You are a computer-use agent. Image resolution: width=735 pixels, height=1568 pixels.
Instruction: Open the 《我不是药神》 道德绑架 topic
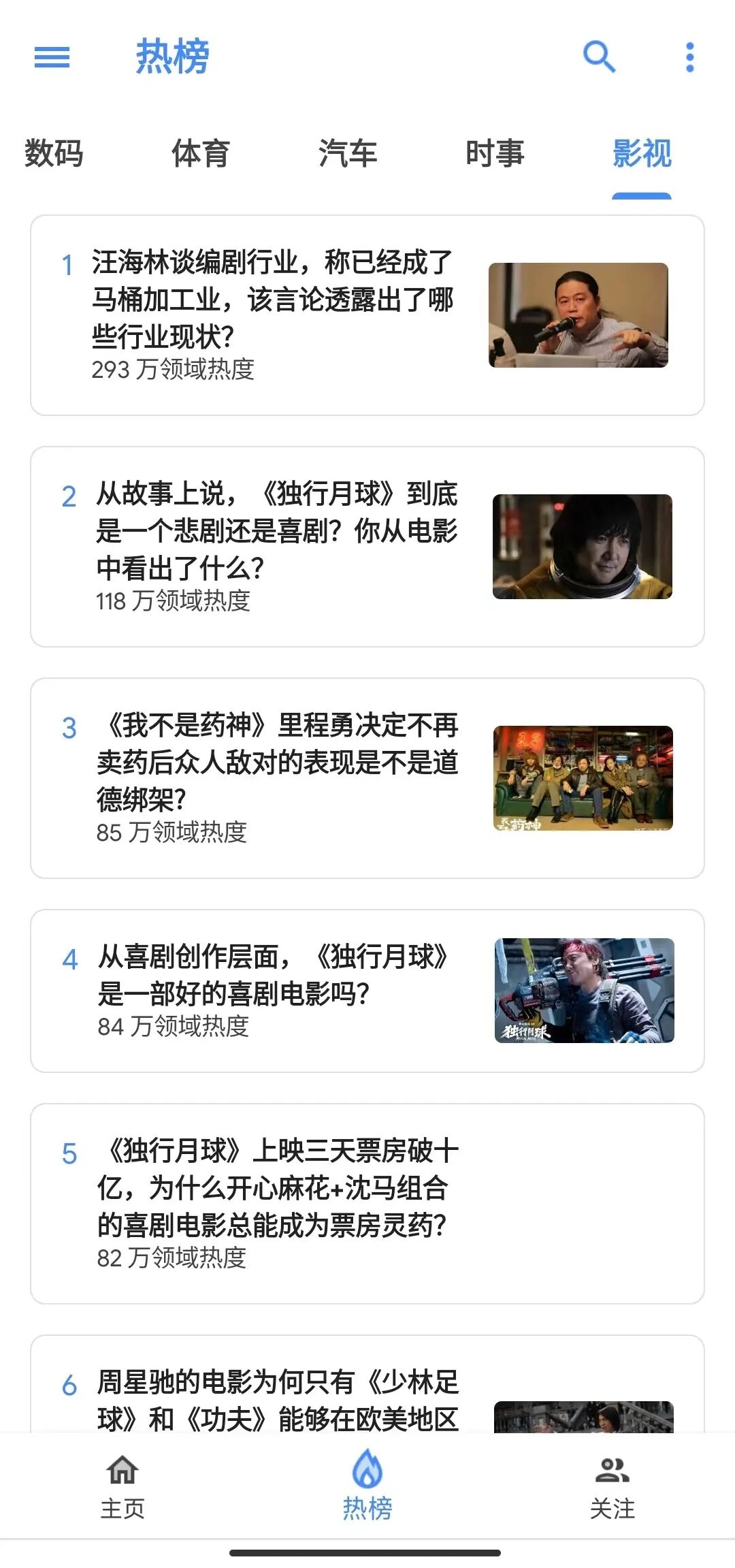tap(367, 778)
